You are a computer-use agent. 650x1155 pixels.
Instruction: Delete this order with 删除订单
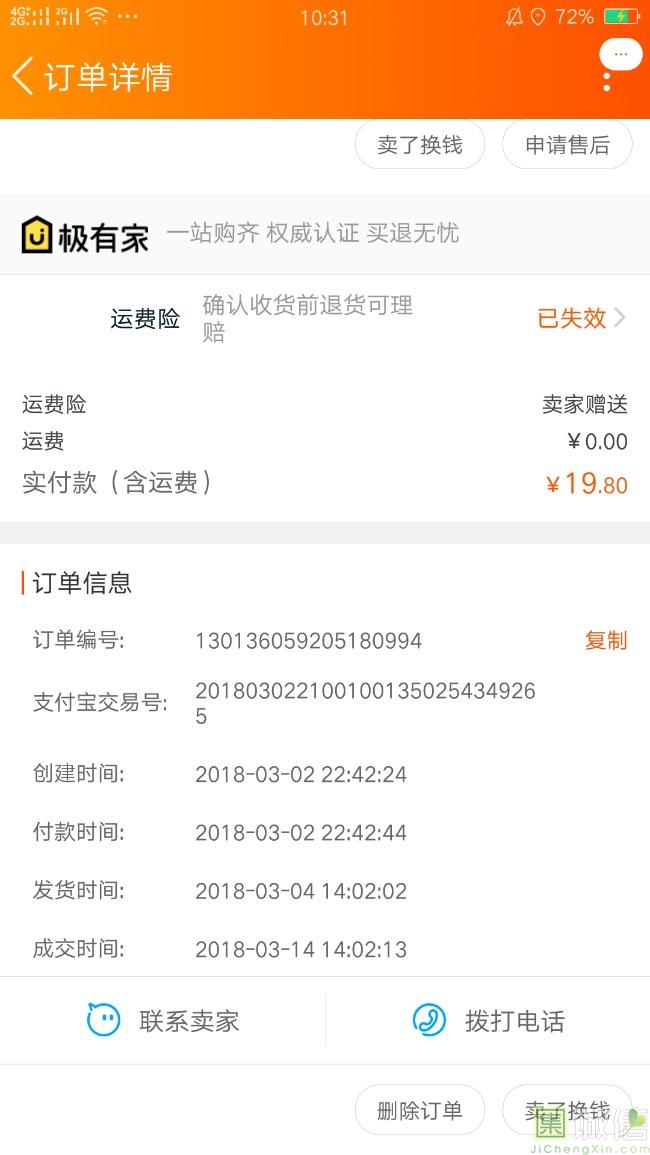(x=419, y=1110)
